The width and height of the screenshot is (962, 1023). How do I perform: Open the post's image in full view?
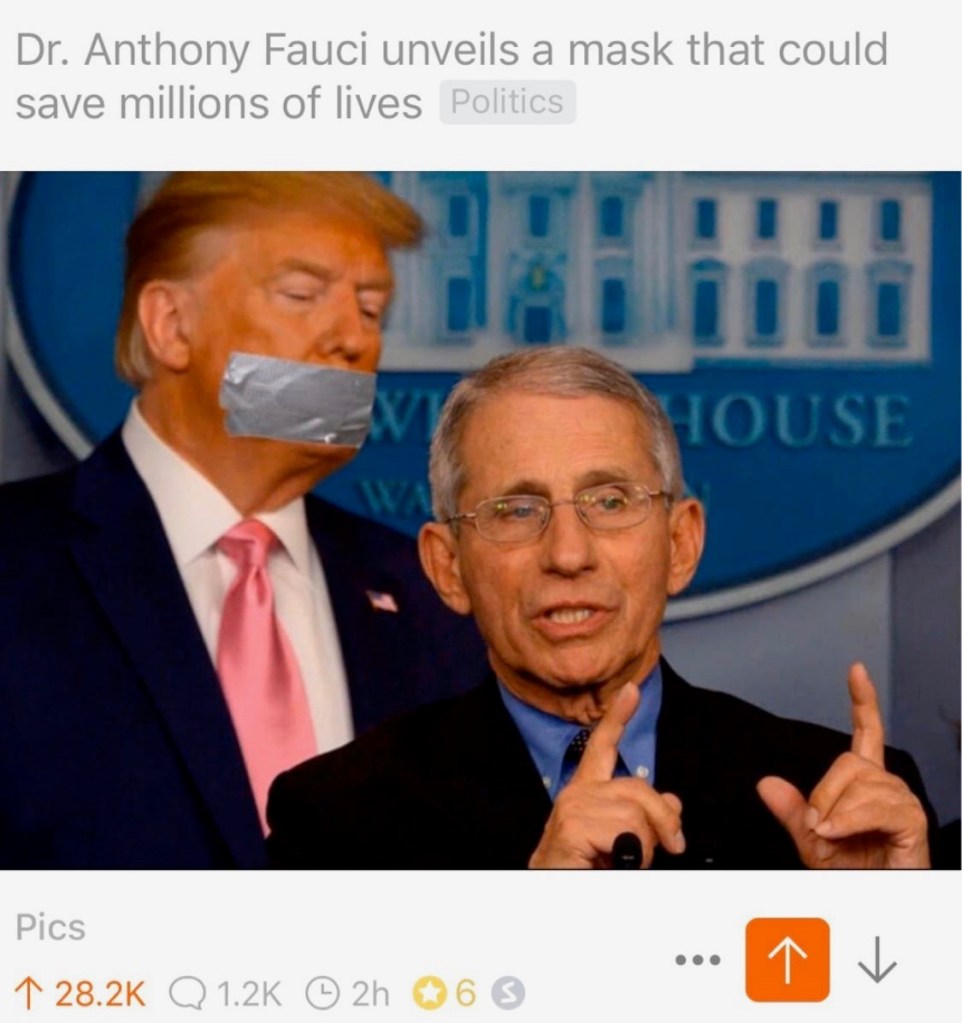[x=481, y=520]
